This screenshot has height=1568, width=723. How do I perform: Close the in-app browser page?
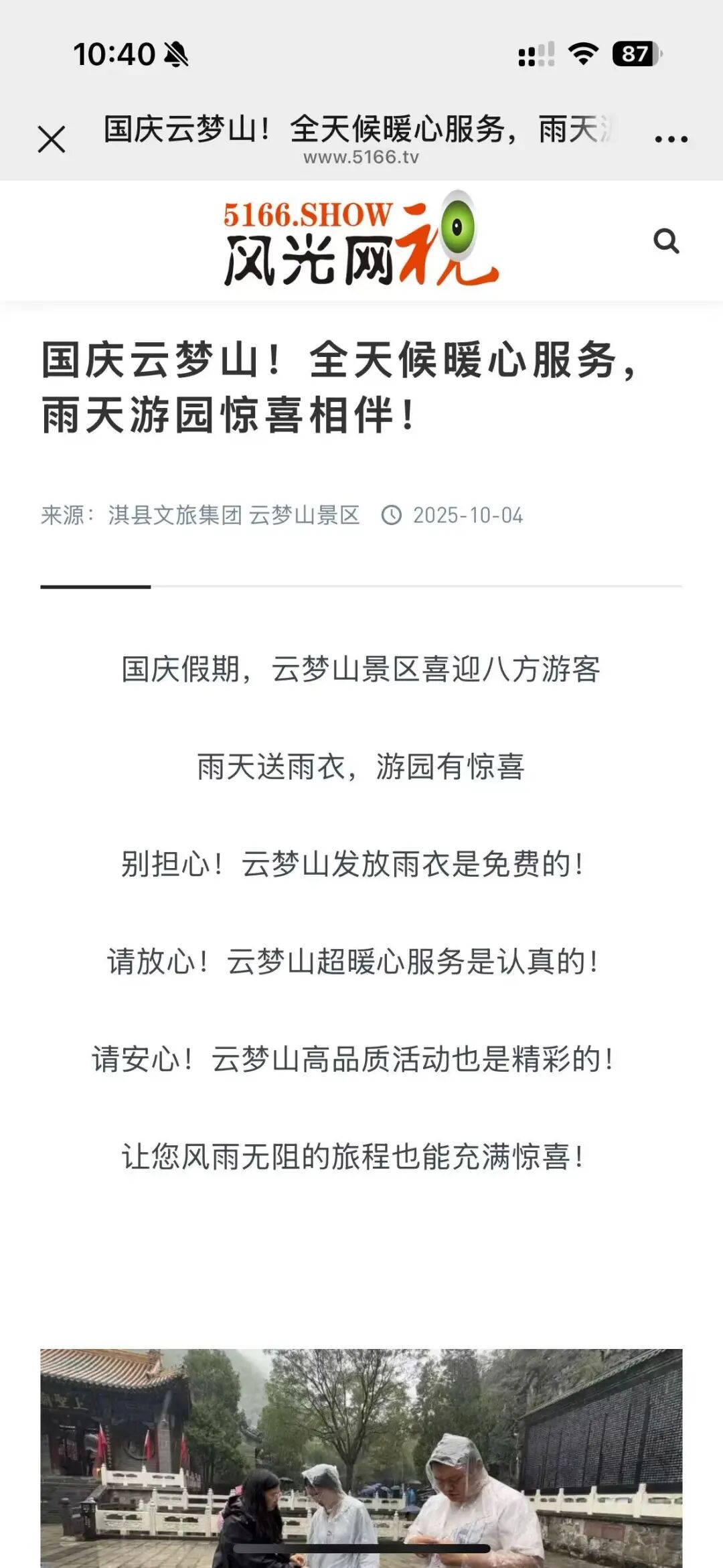(52, 139)
